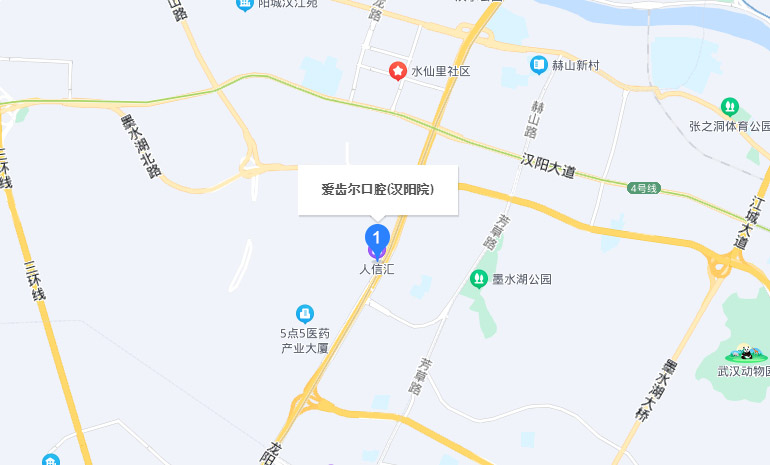Image resolution: width=770 pixels, height=465 pixels.
Task: Open the 爱齿尔口腔(汉阳院) info bubble
Action: point(377,189)
